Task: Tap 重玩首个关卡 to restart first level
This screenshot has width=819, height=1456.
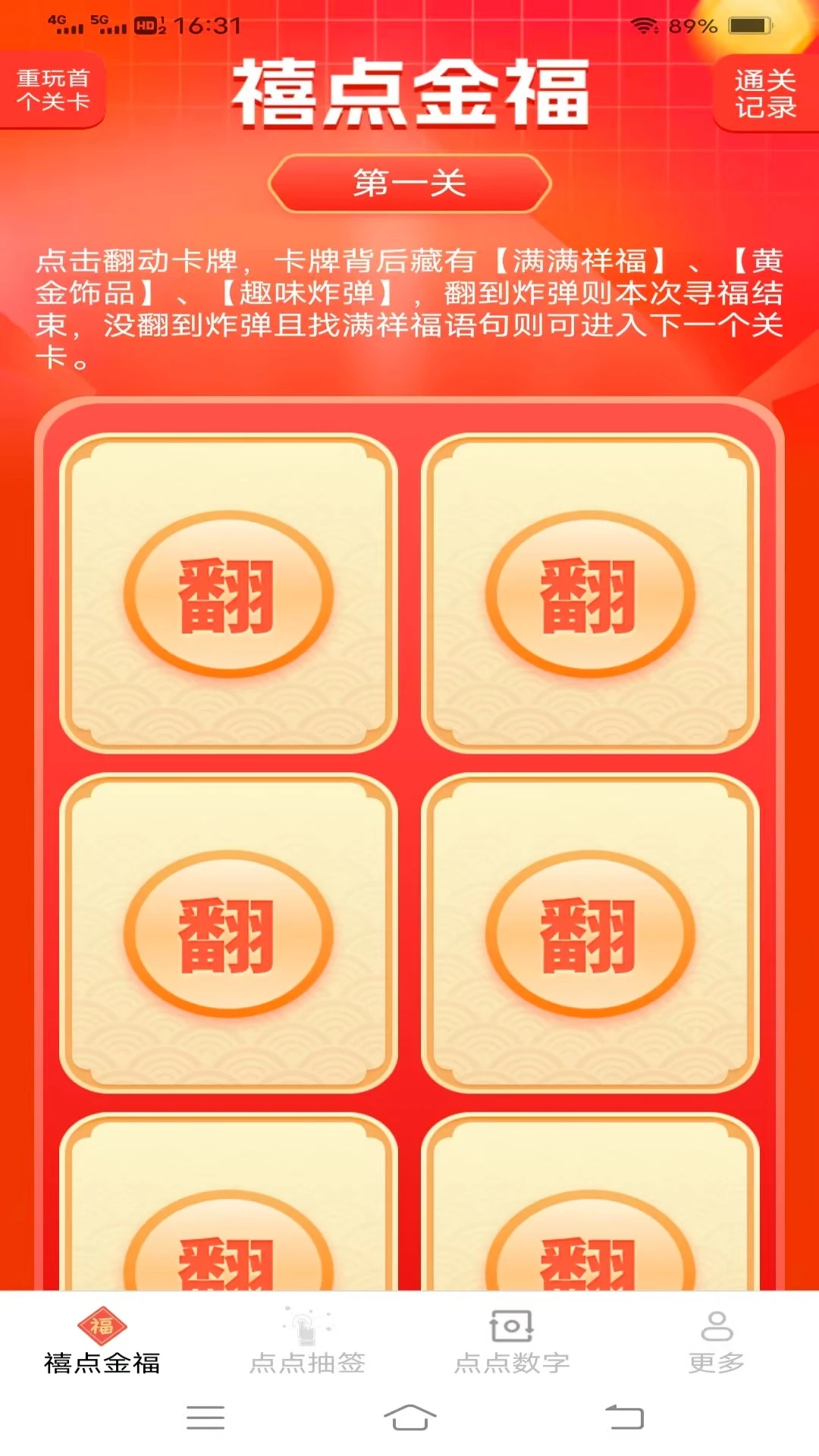Action: click(x=52, y=89)
